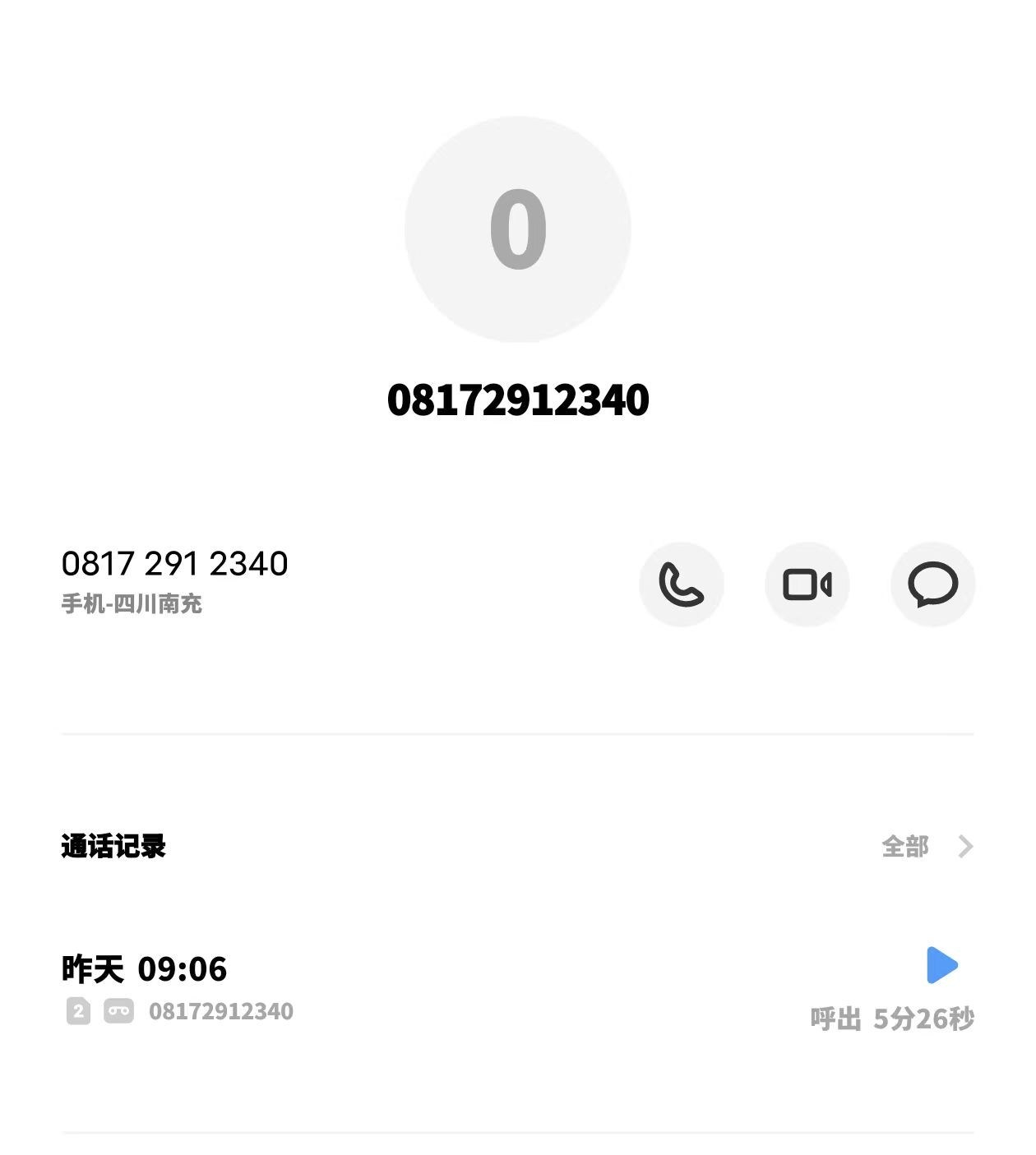View all call records via 全部

[927, 846]
